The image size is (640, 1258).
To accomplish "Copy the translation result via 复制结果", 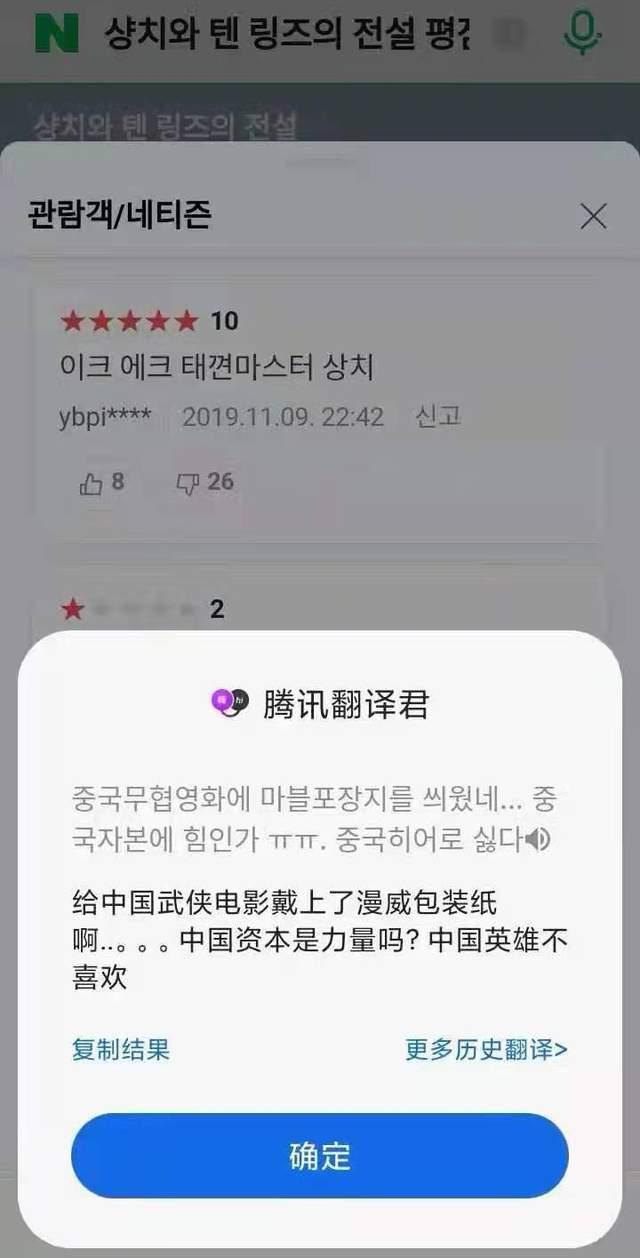I will pos(121,1049).
